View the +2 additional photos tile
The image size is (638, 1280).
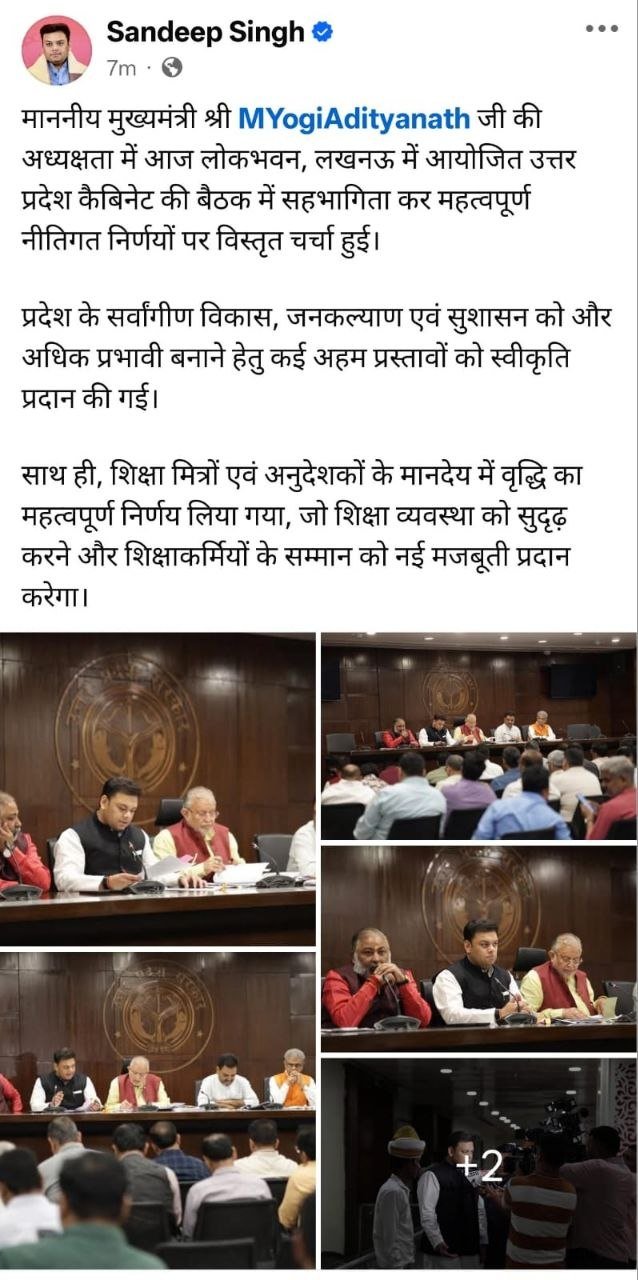(478, 1166)
